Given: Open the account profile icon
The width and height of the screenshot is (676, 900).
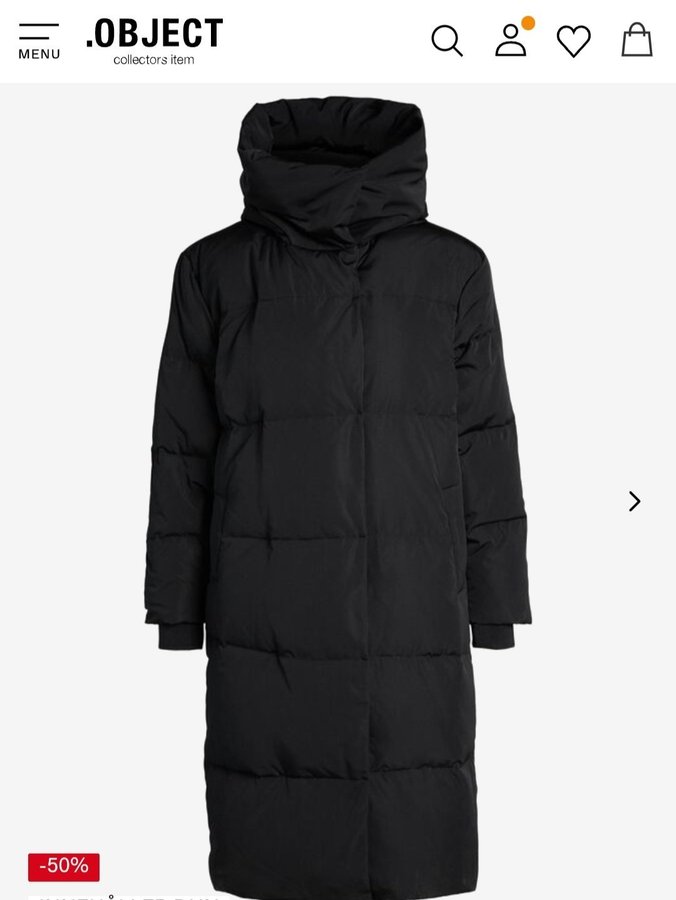Looking at the screenshot, I should coord(511,40).
